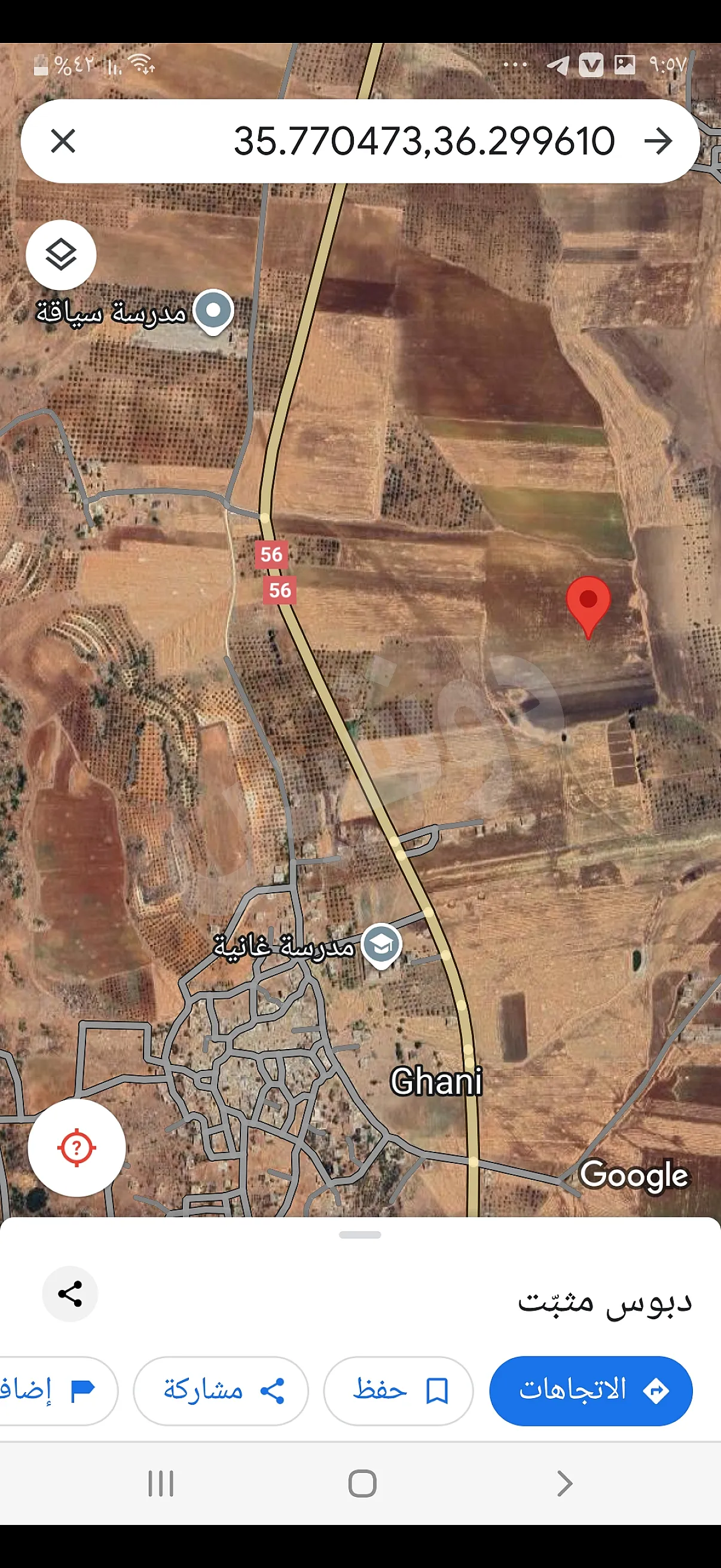Select the مدرسة غانية school marker
721x1568 pixels.
[x=381, y=947]
